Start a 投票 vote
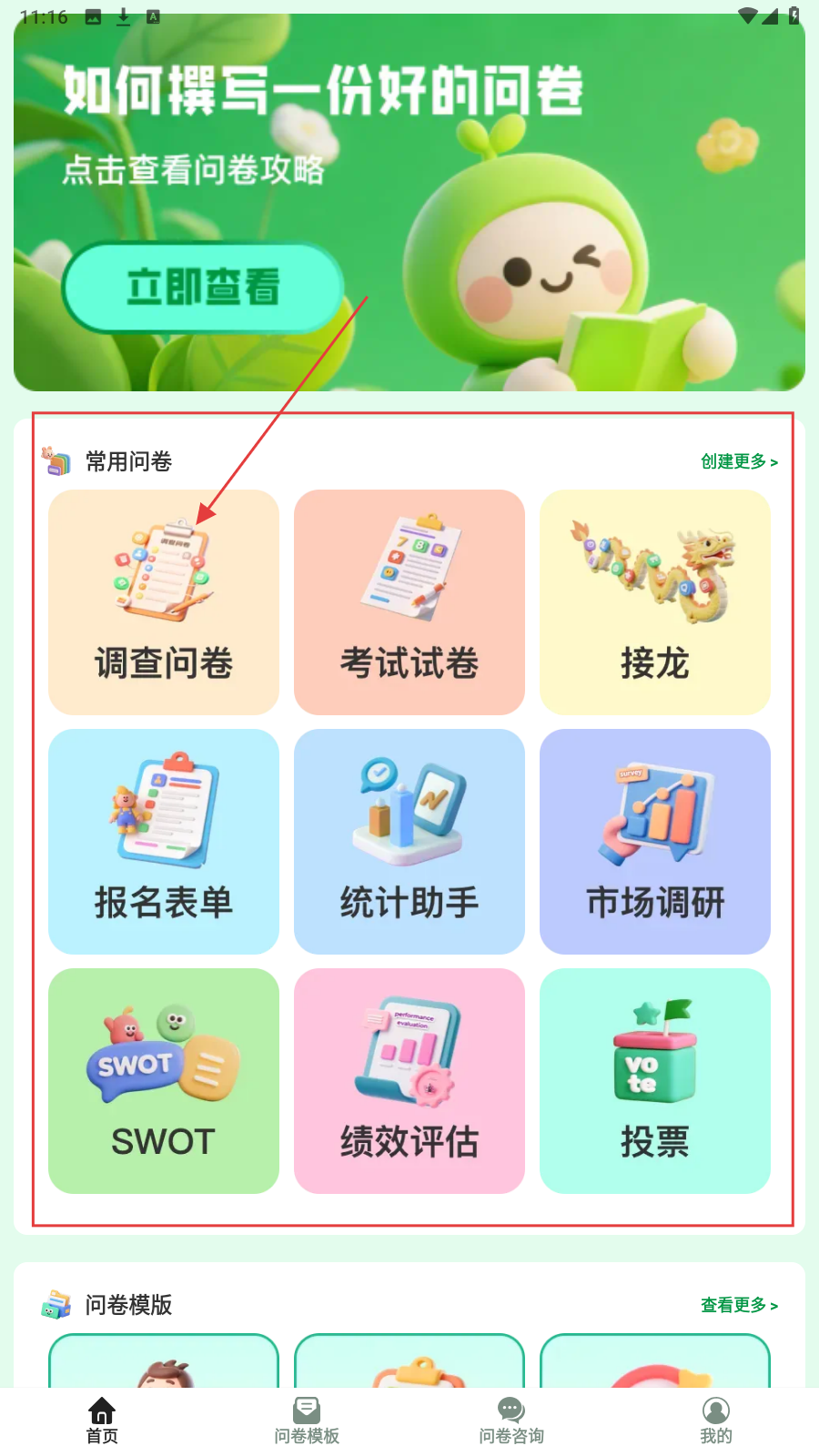 (x=655, y=1081)
